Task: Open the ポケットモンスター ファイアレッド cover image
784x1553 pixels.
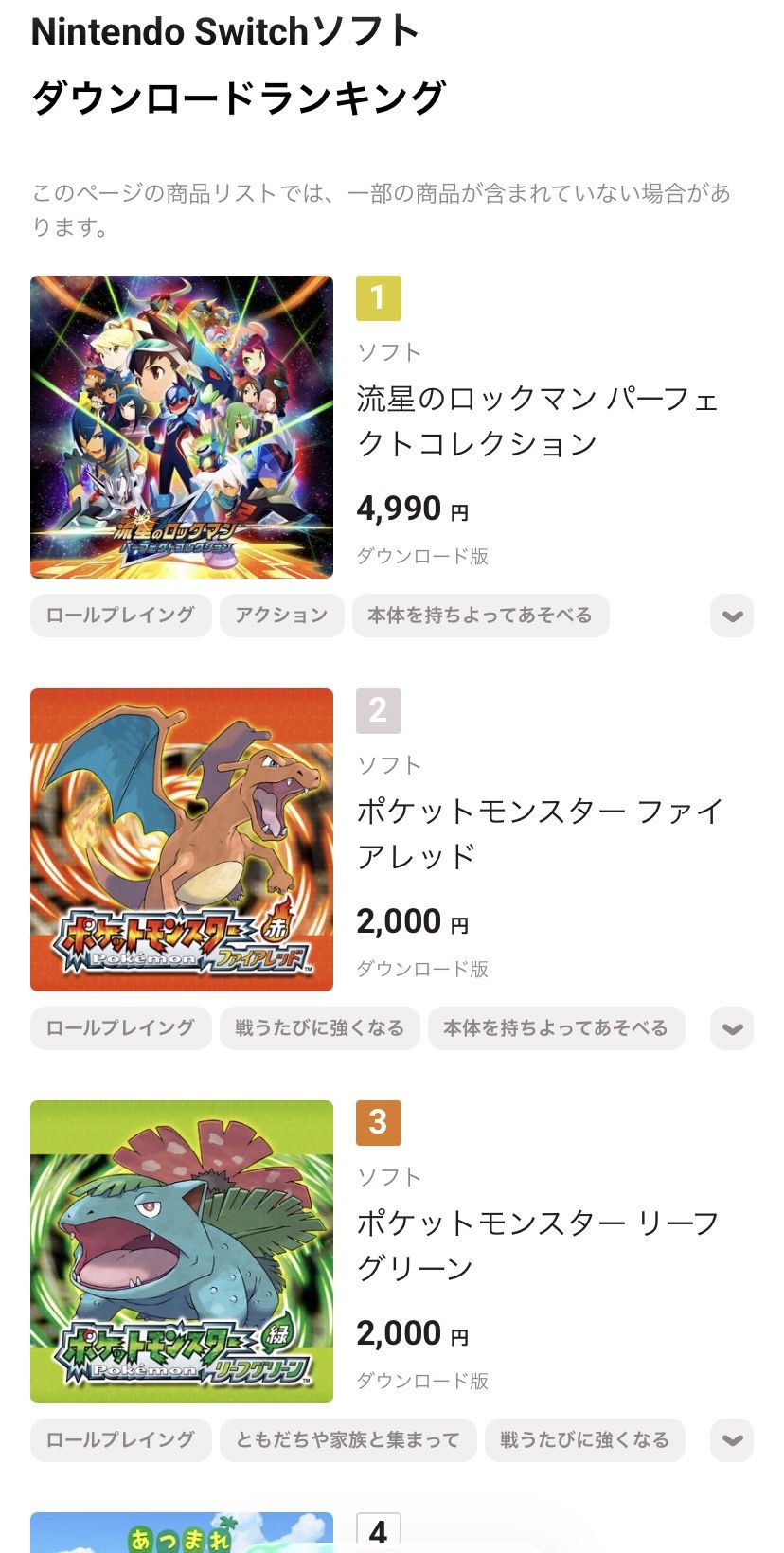Action: [182, 840]
